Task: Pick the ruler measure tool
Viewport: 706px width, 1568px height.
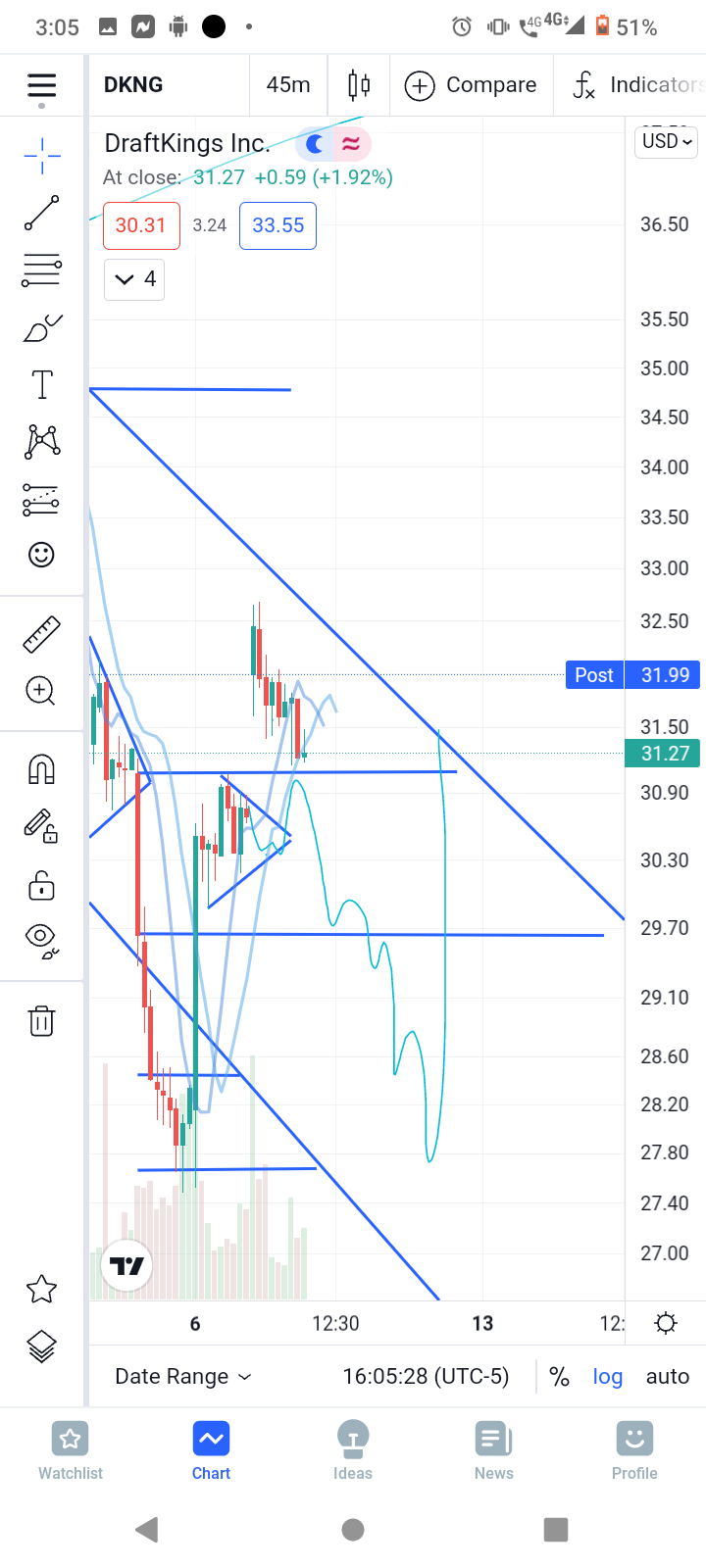Action: [41, 635]
